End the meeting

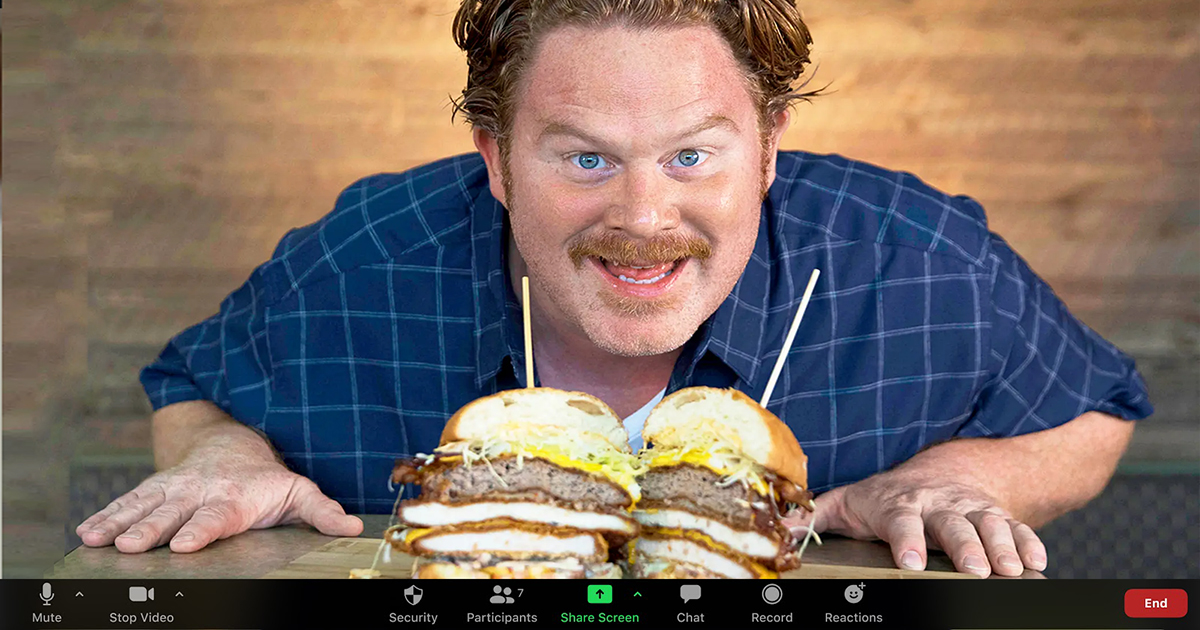point(1155,603)
